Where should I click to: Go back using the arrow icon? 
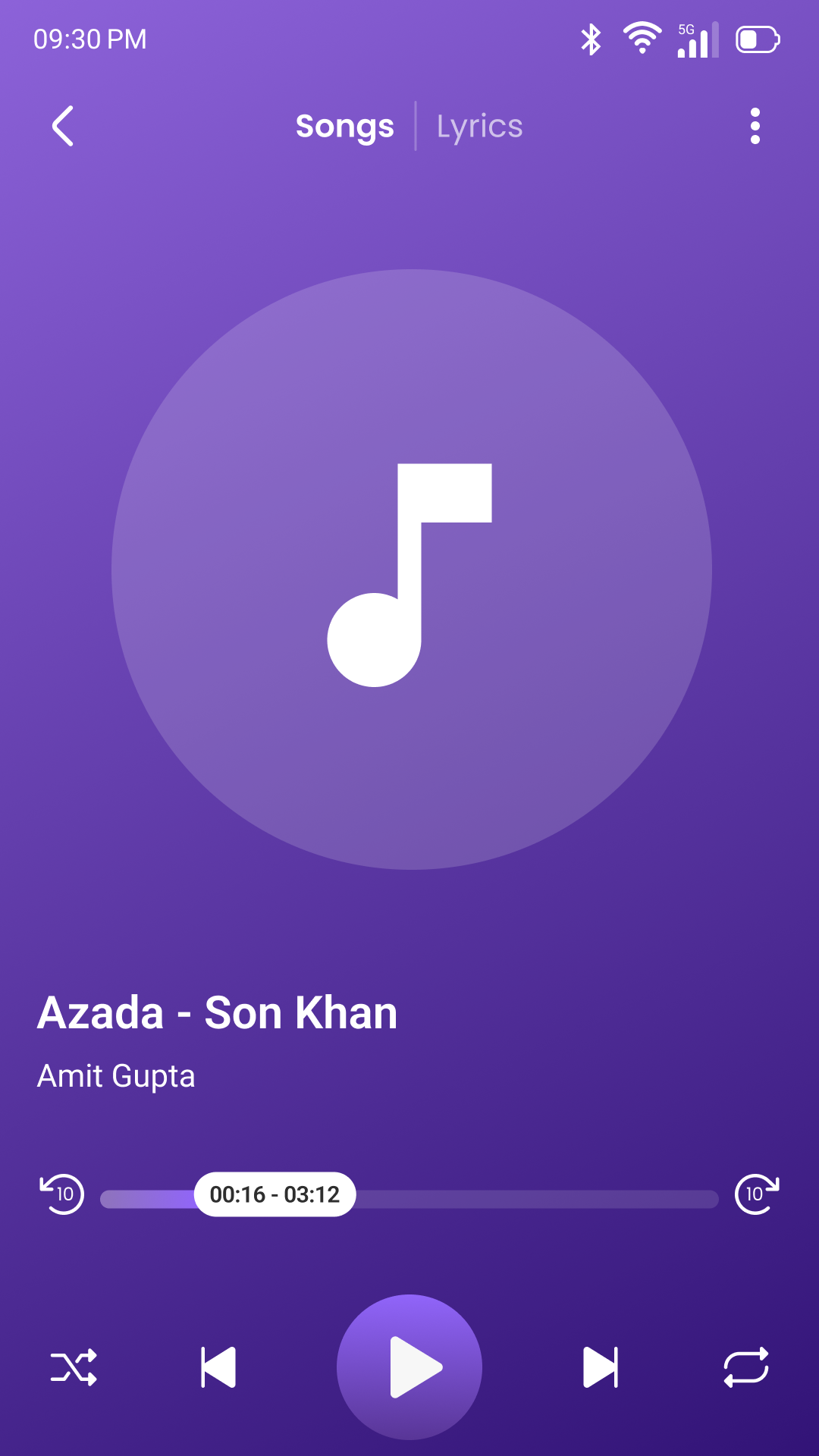click(63, 126)
